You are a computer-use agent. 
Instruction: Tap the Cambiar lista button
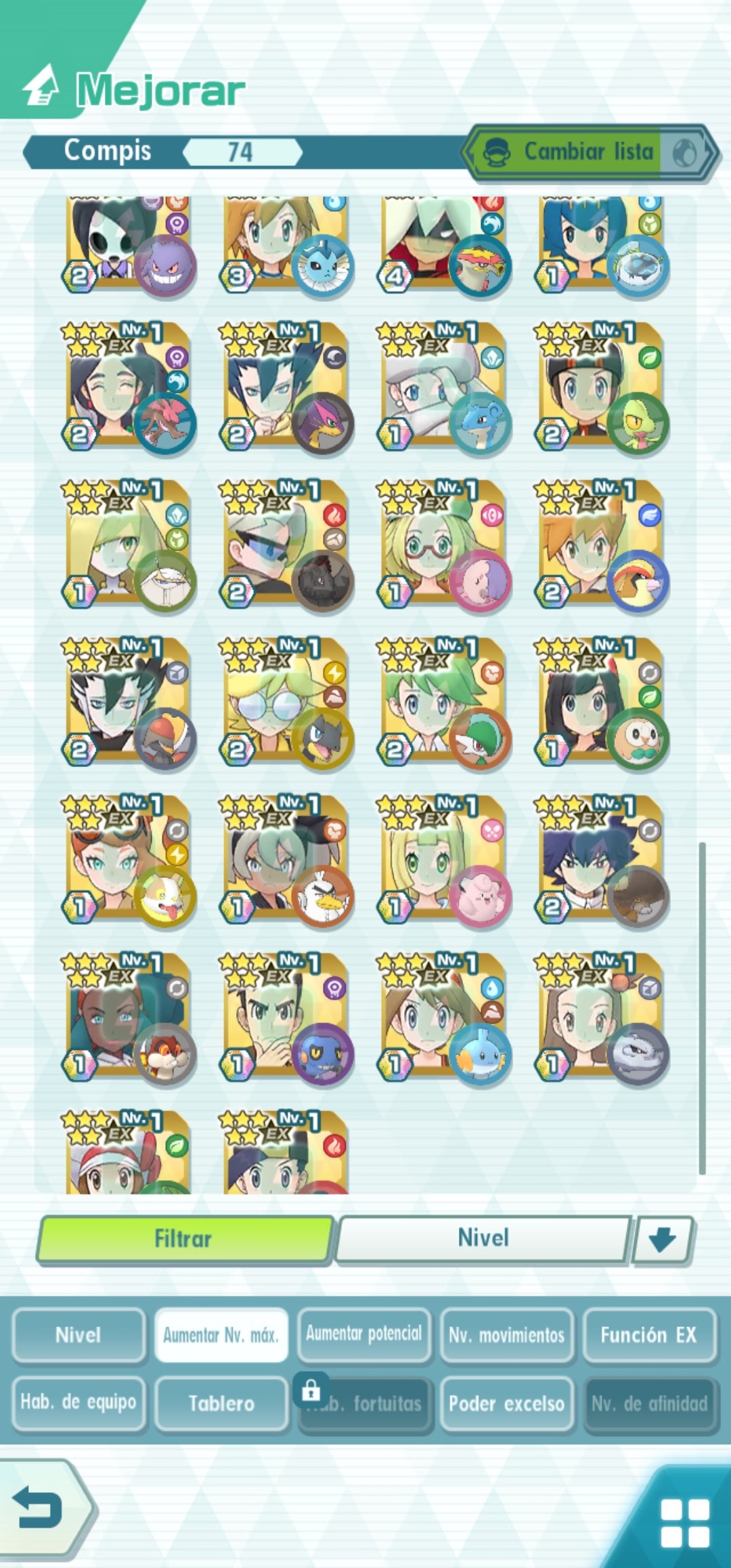pos(589,152)
